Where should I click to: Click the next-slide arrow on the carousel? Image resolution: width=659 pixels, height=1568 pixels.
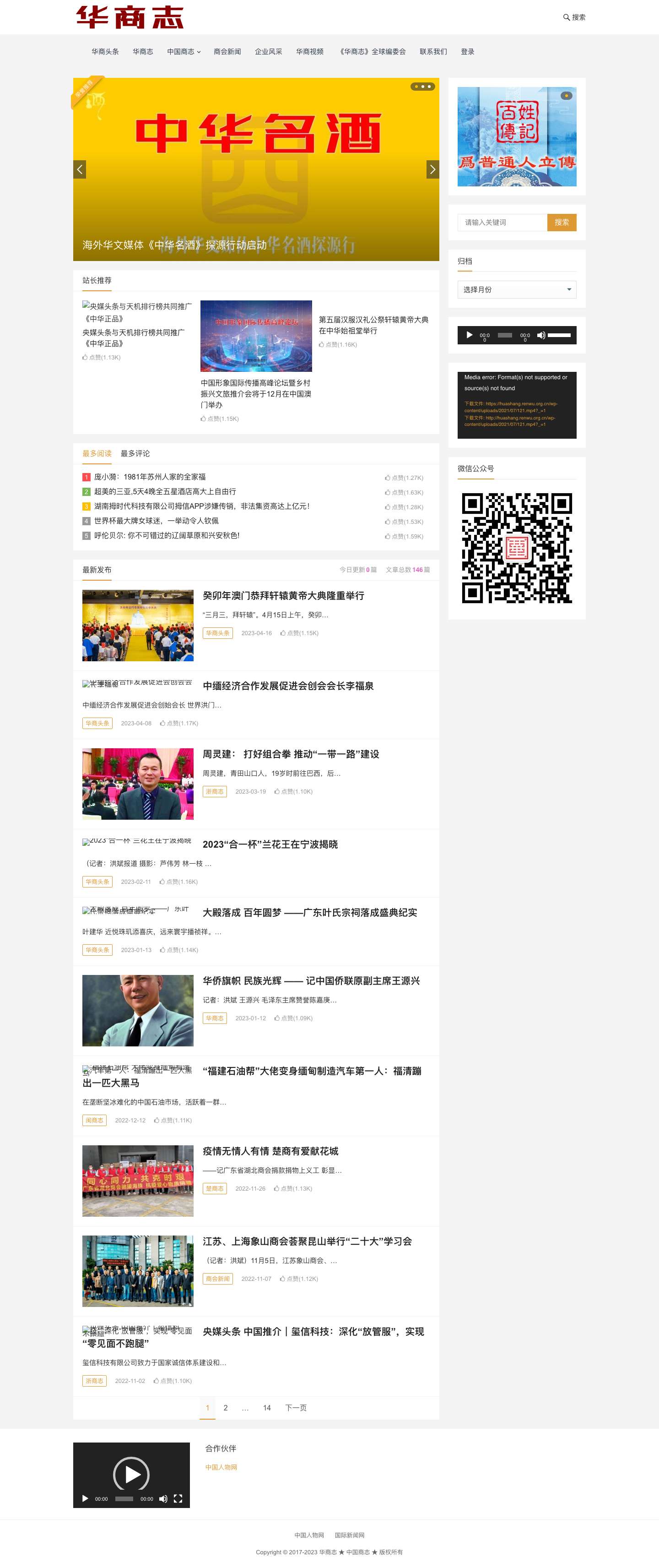point(432,170)
